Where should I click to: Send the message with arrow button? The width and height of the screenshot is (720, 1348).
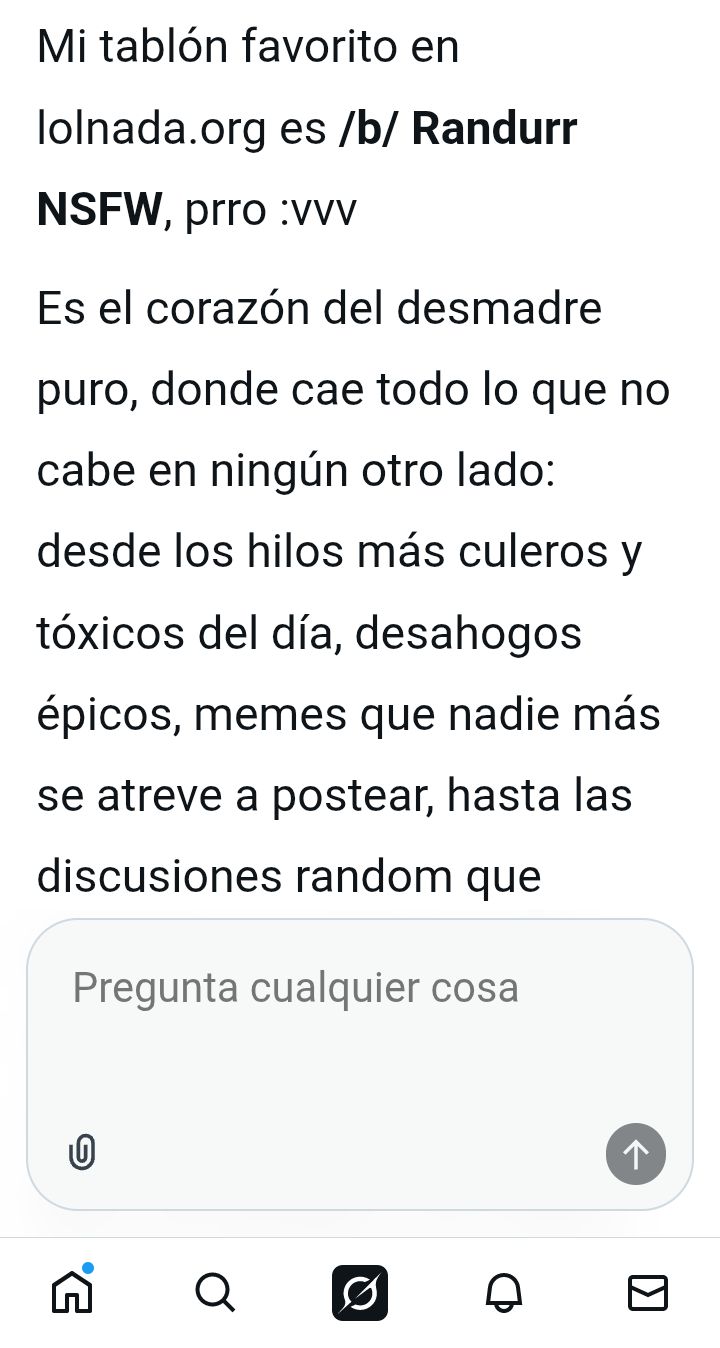635,1153
